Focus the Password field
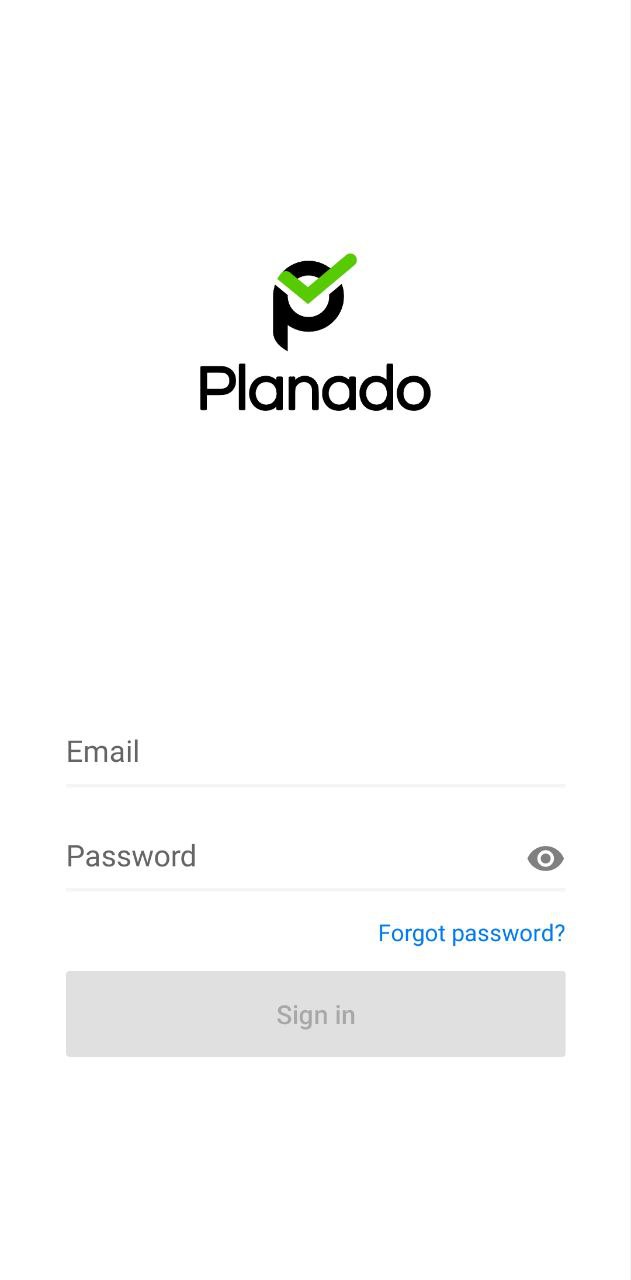The height and width of the screenshot is (1280, 631). (x=290, y=857)
